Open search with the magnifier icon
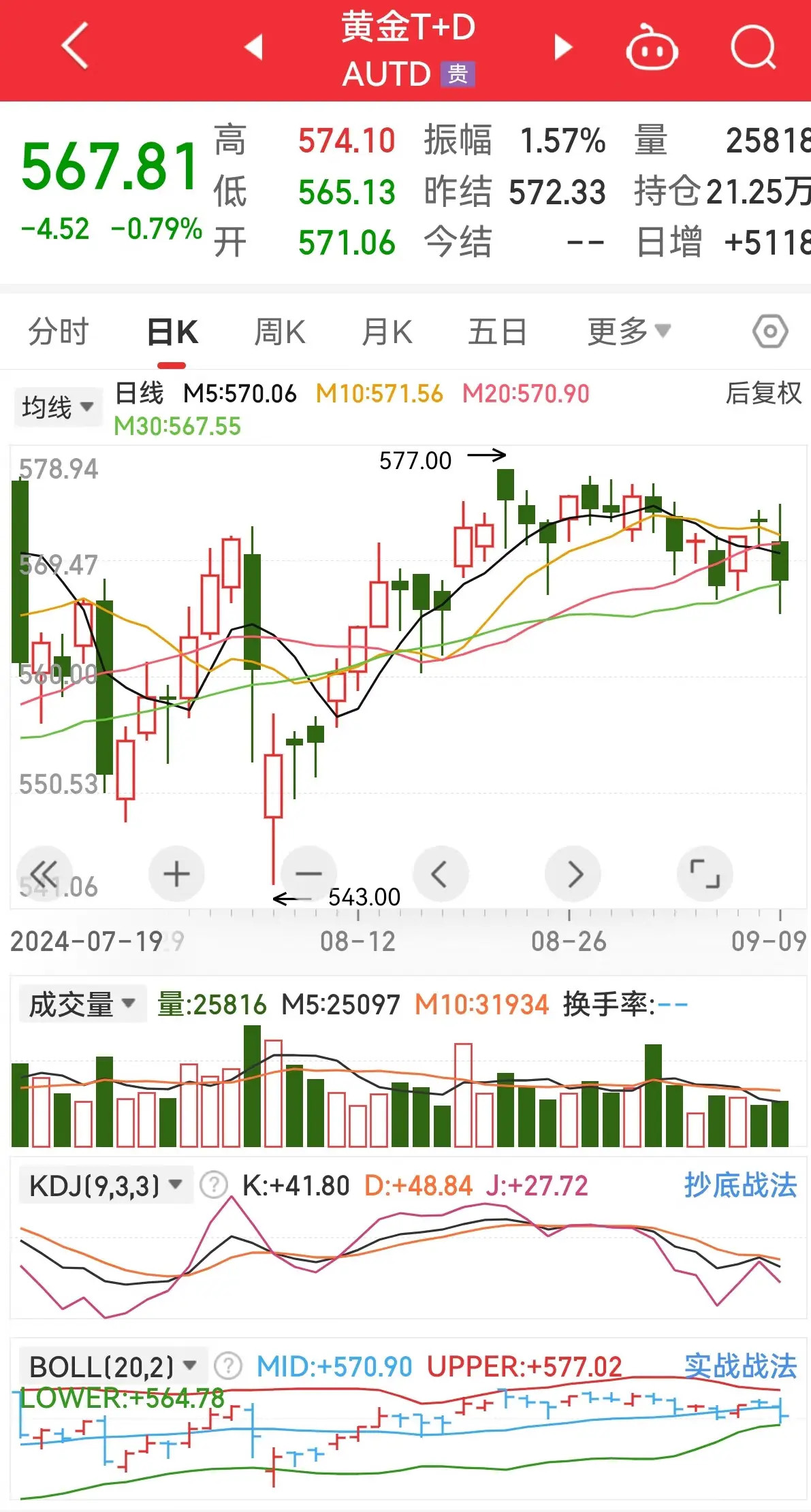 753,48
